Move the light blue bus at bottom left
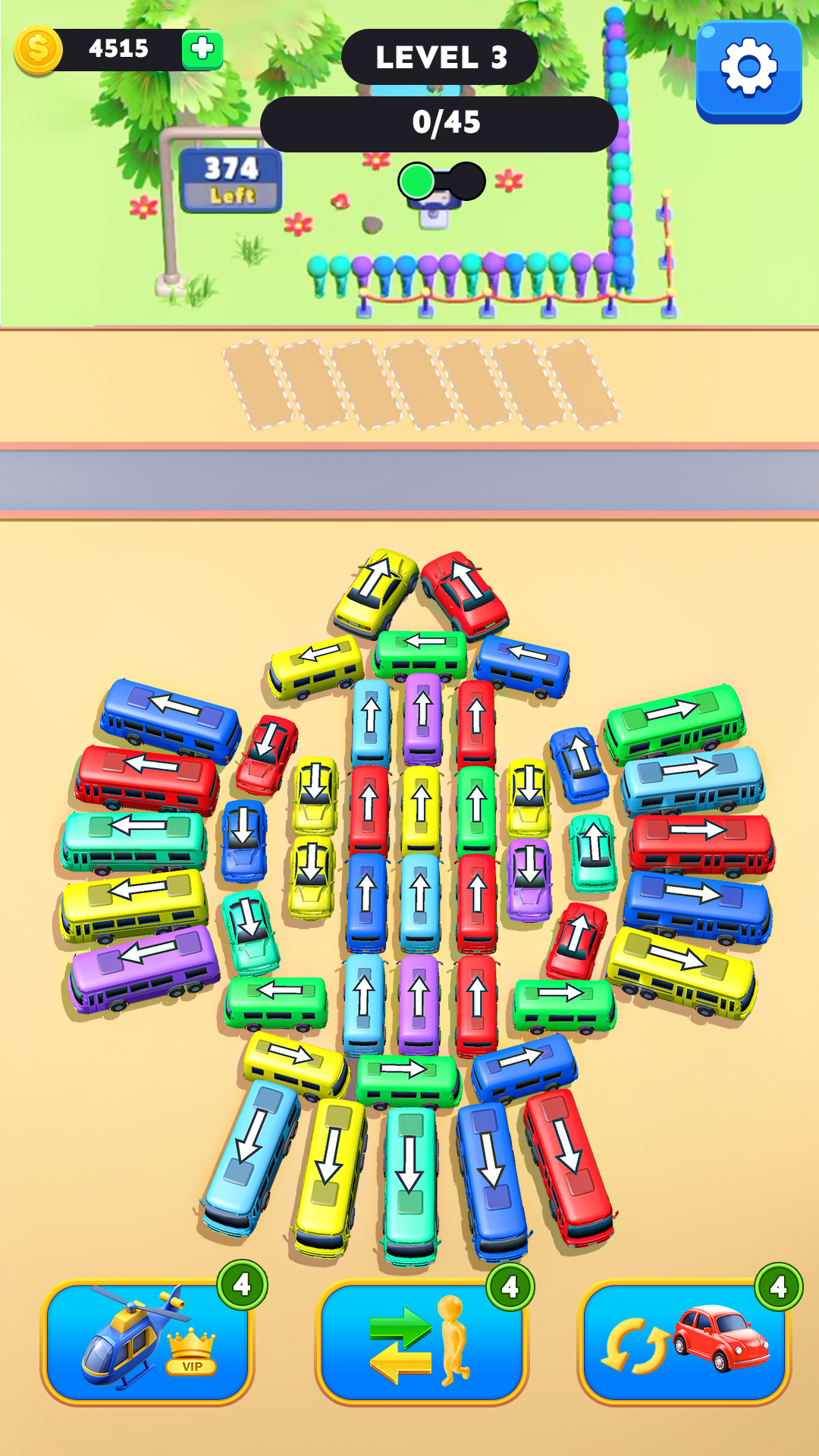The image size is (819, 1456). 250,1156
